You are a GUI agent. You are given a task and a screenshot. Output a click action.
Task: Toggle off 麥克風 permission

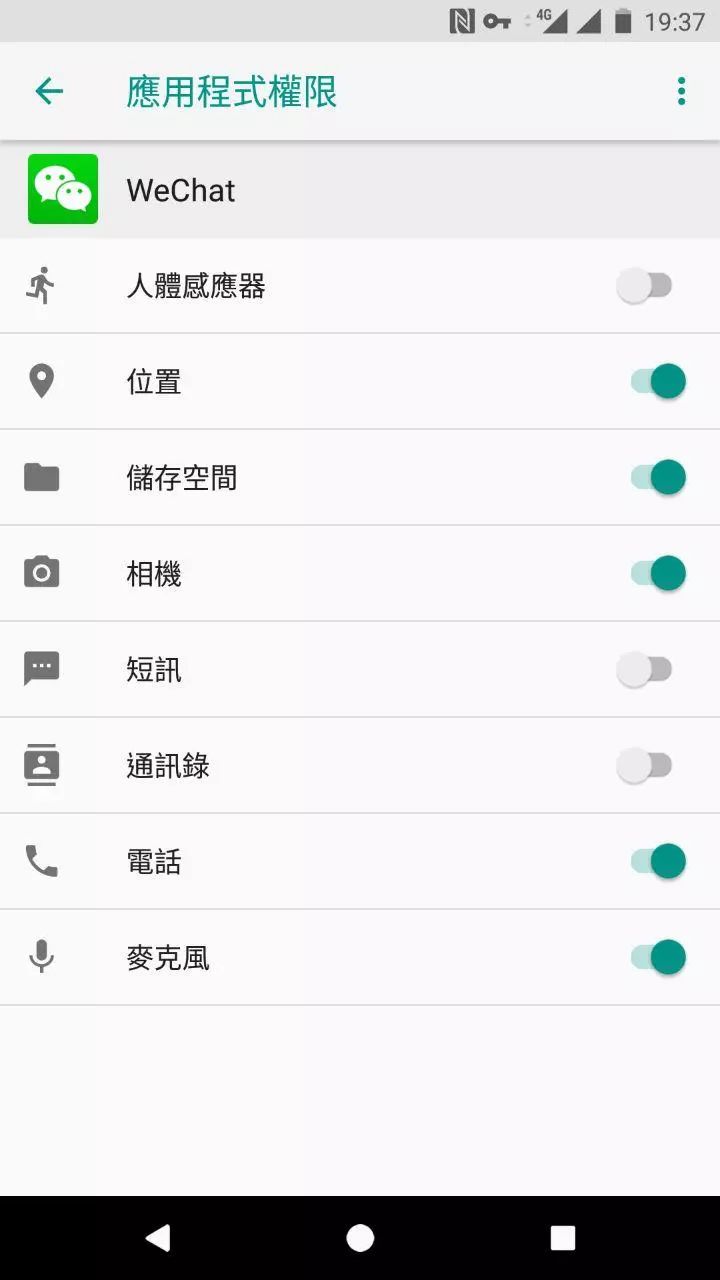click(x=657, y=957)
